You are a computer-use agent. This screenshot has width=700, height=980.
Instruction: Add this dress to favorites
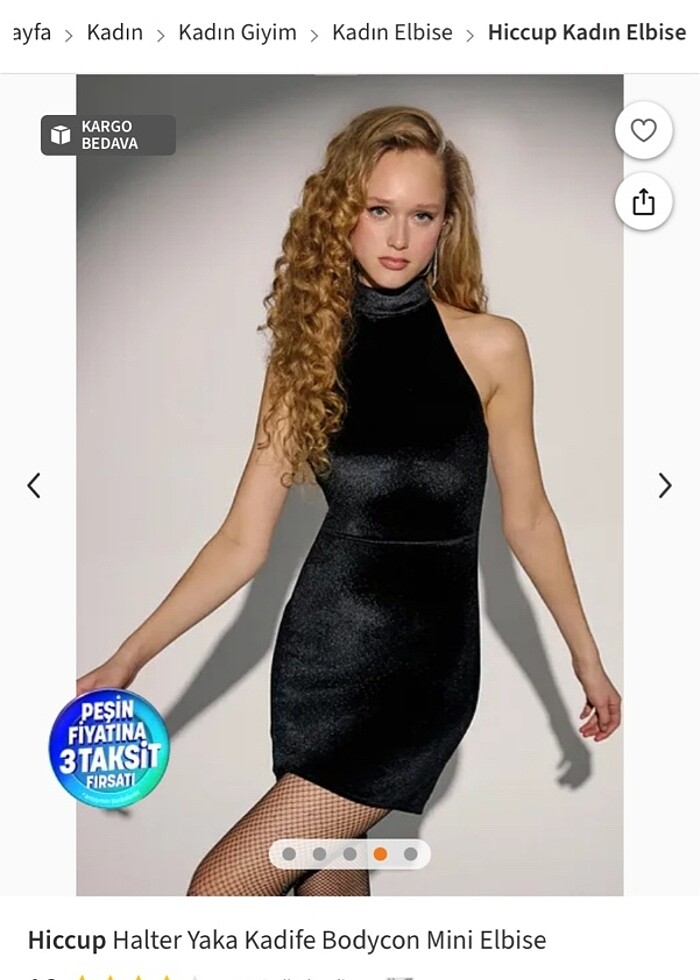643,131
